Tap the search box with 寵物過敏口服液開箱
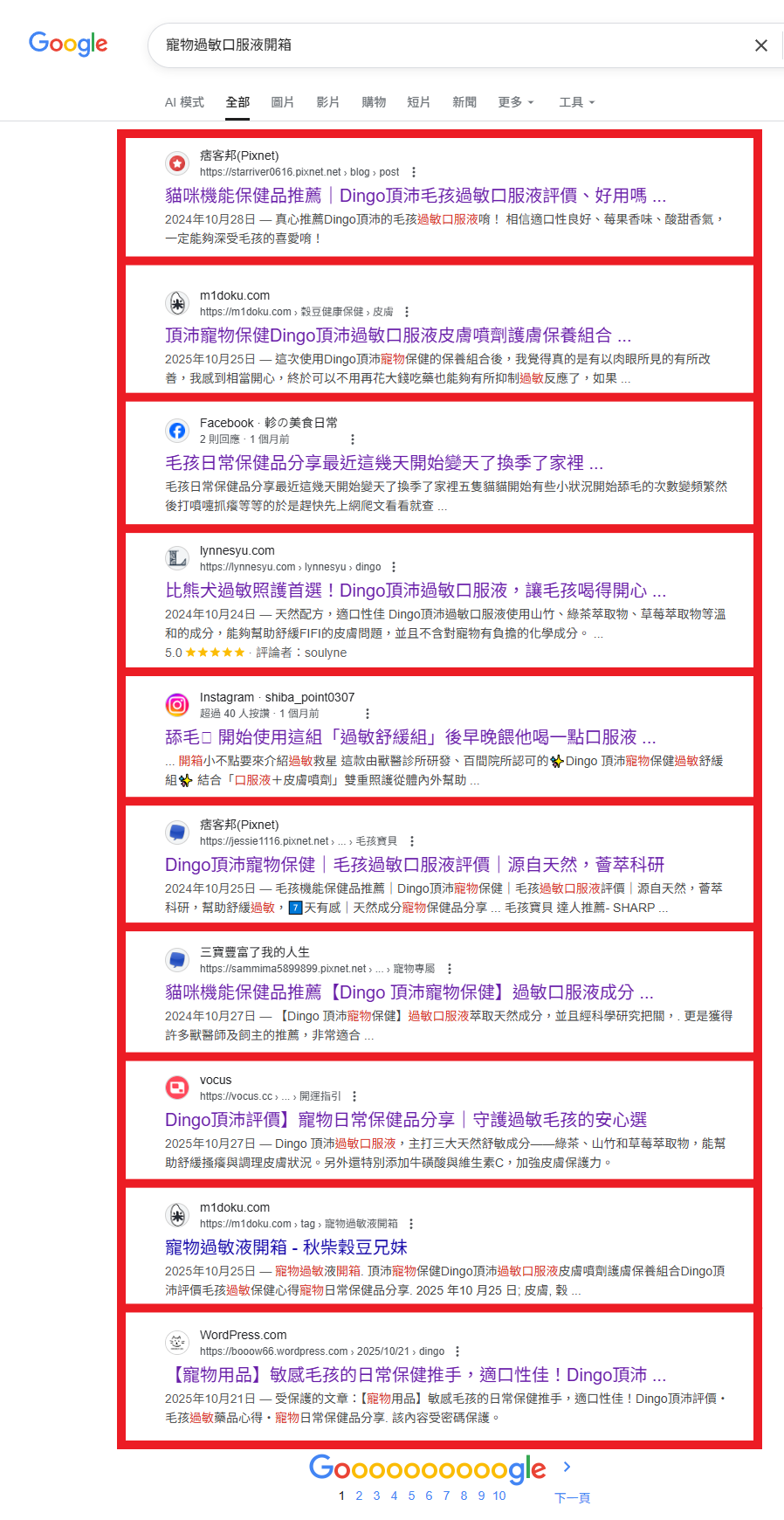Image resolution: width=784 pixels, height=1520 pixels. tap(437, 45)
